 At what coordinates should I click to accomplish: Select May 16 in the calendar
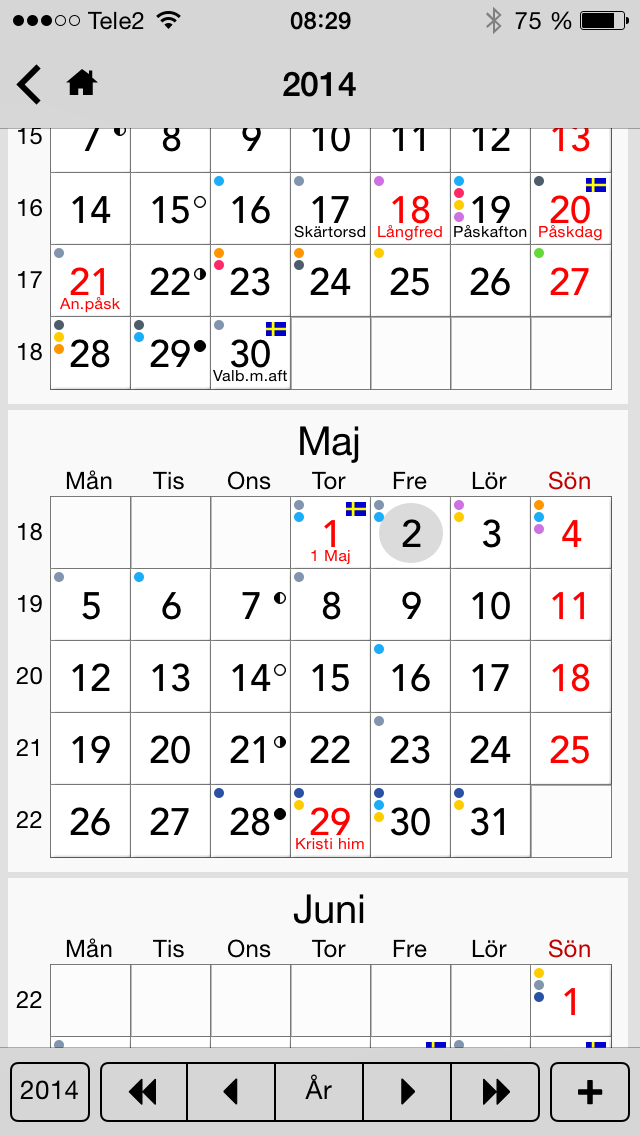pos(411,677)
